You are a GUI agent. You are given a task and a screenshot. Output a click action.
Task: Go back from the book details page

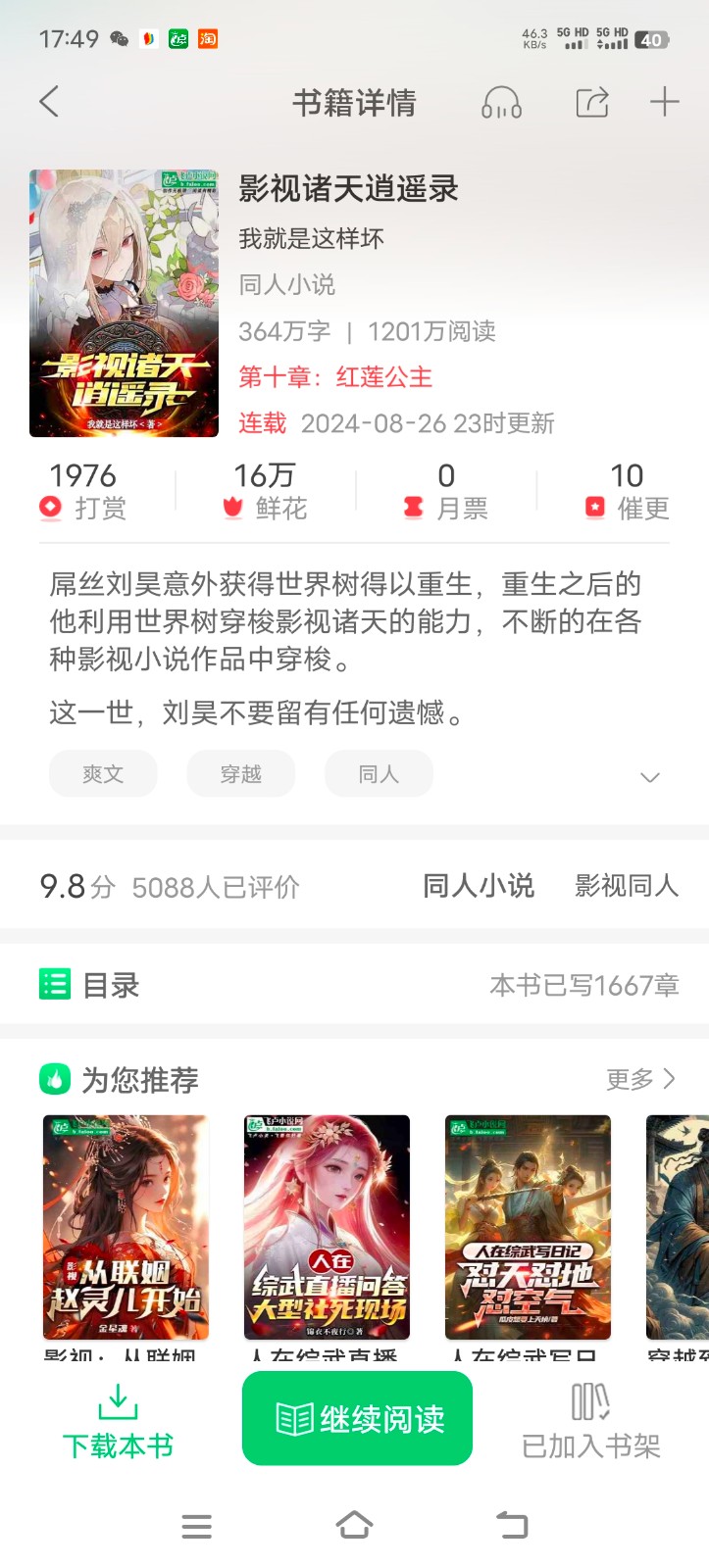point(49,102)
